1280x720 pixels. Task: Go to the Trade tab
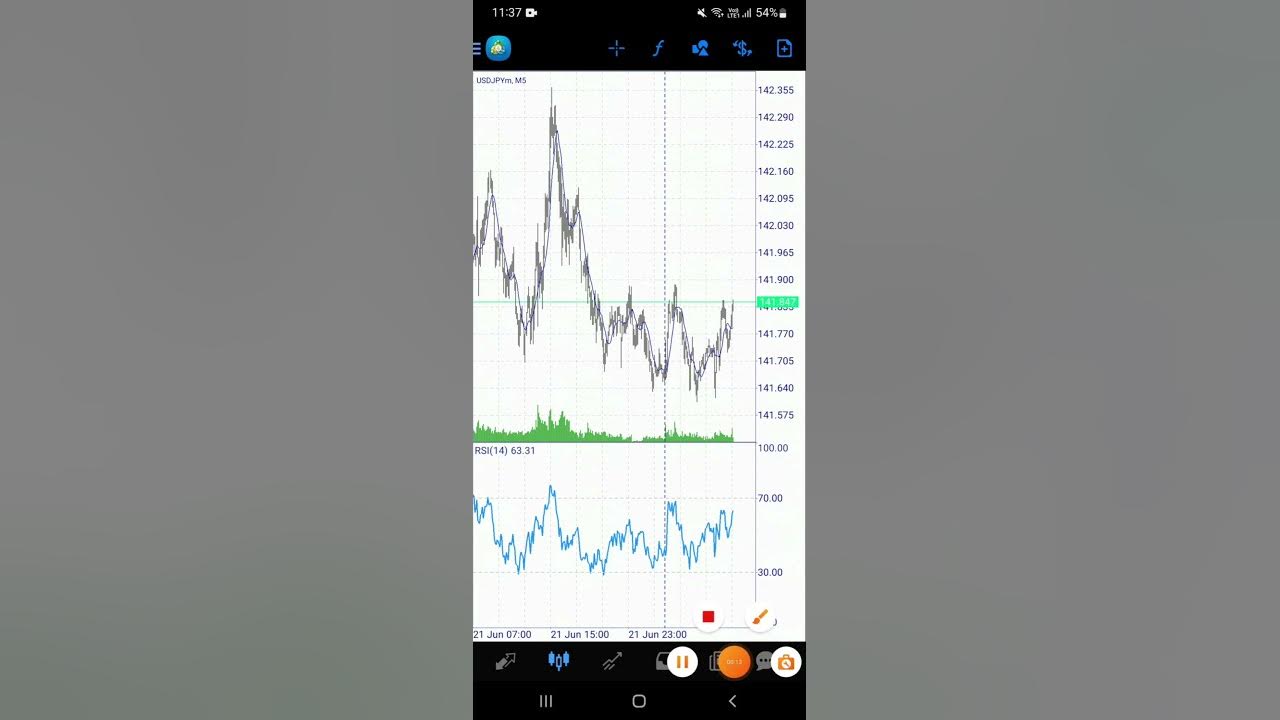[612, 661]
